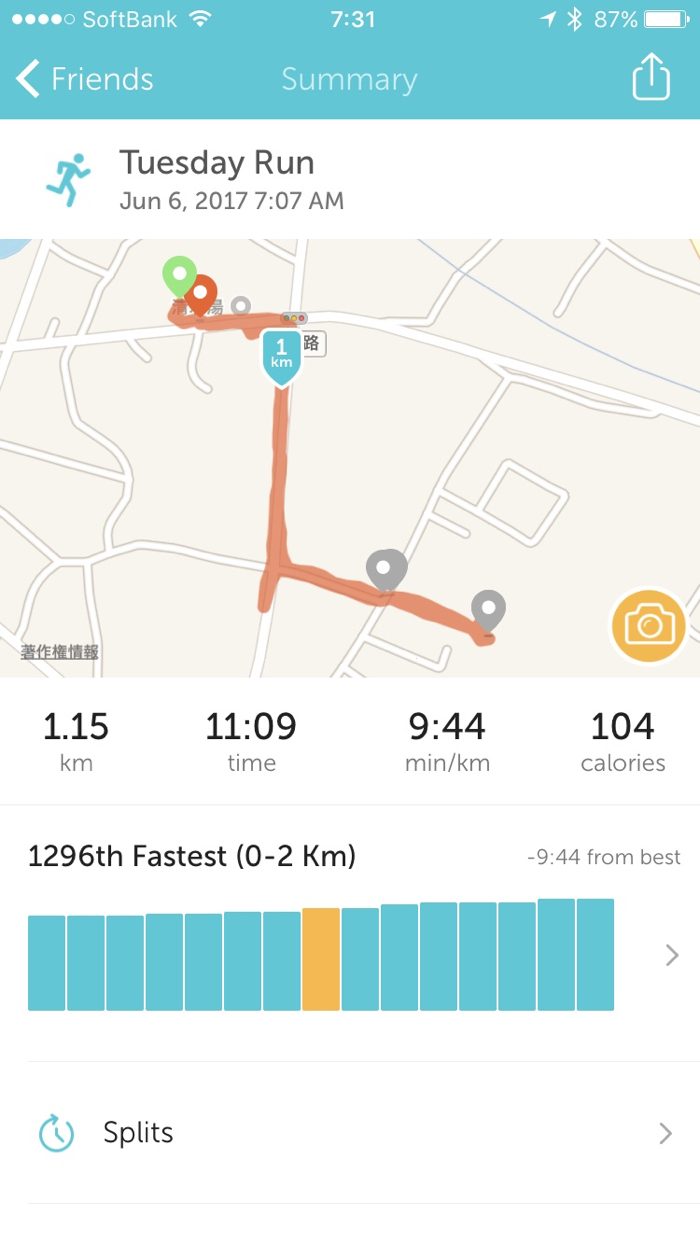The image size is (700, 1245).
Task: Expand the fastest runs comparison chevron
Action: 671,956
